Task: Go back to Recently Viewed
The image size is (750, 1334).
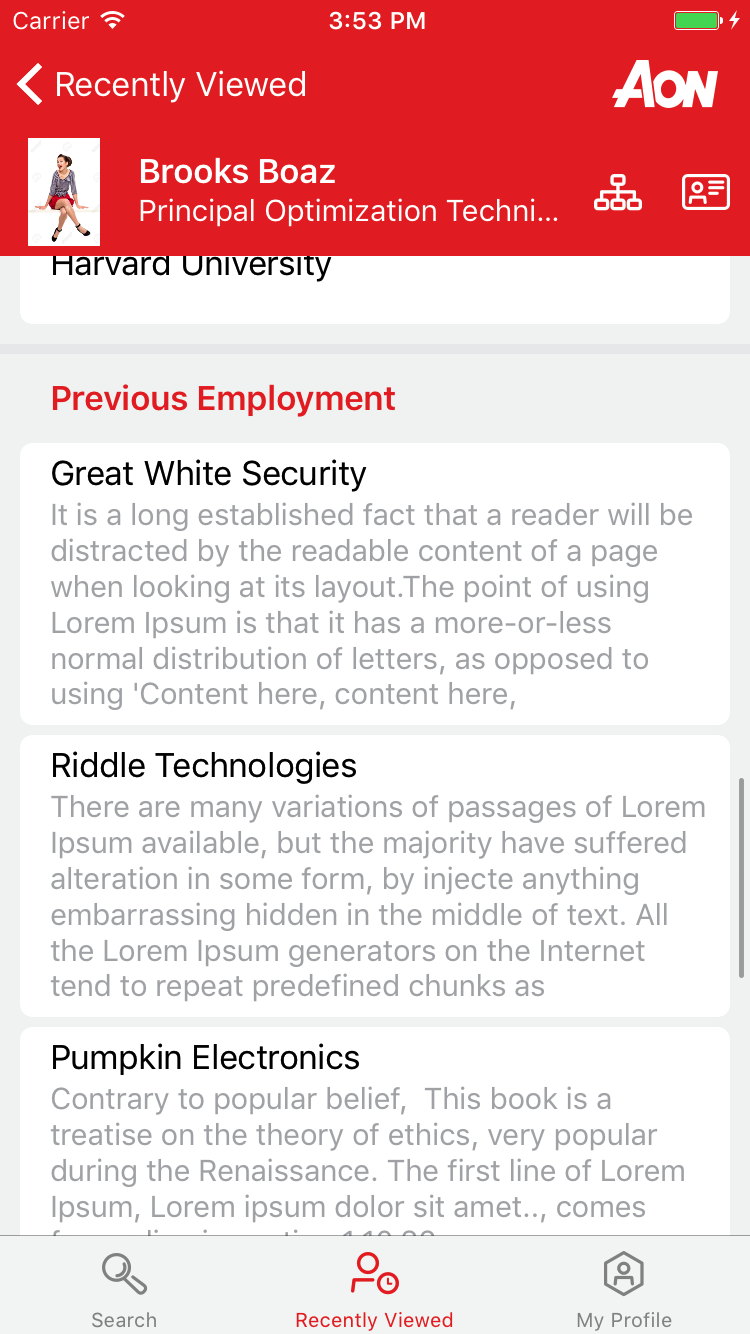Action: tap(162, 85)
